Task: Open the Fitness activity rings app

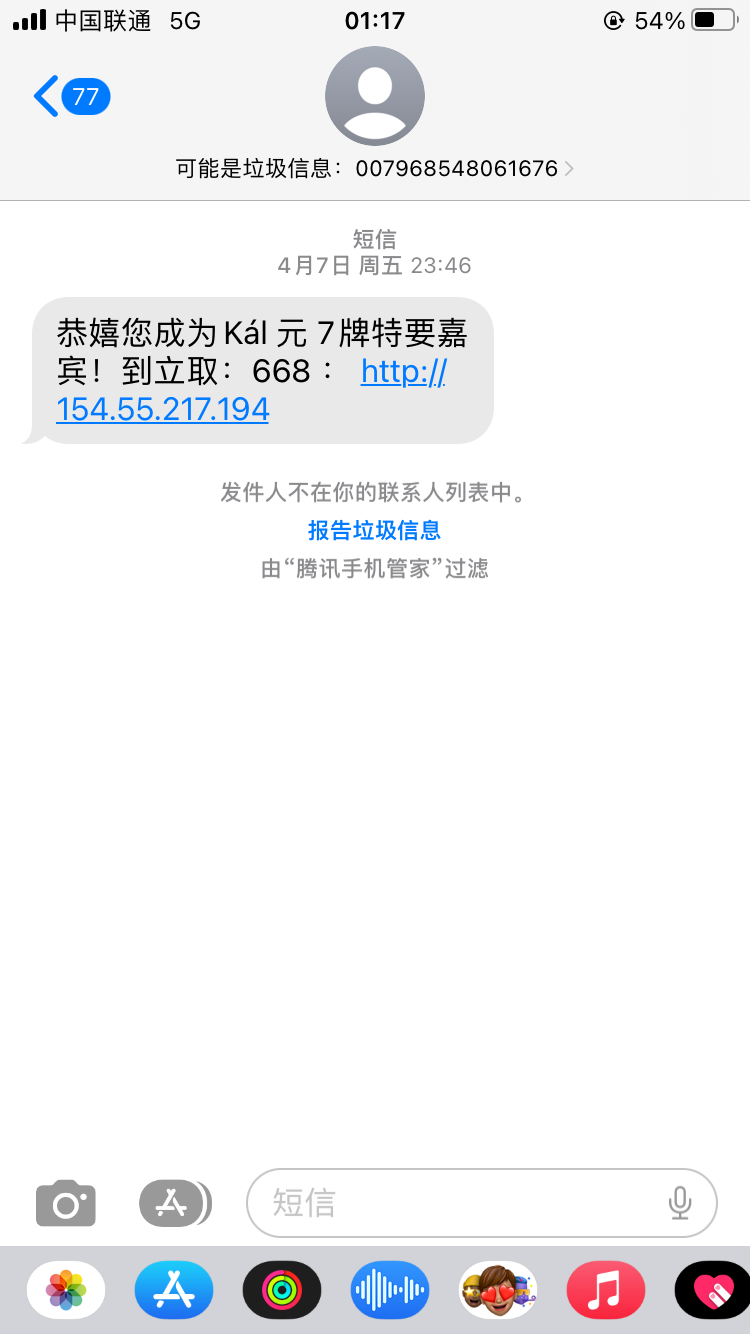Action: 282,1290
